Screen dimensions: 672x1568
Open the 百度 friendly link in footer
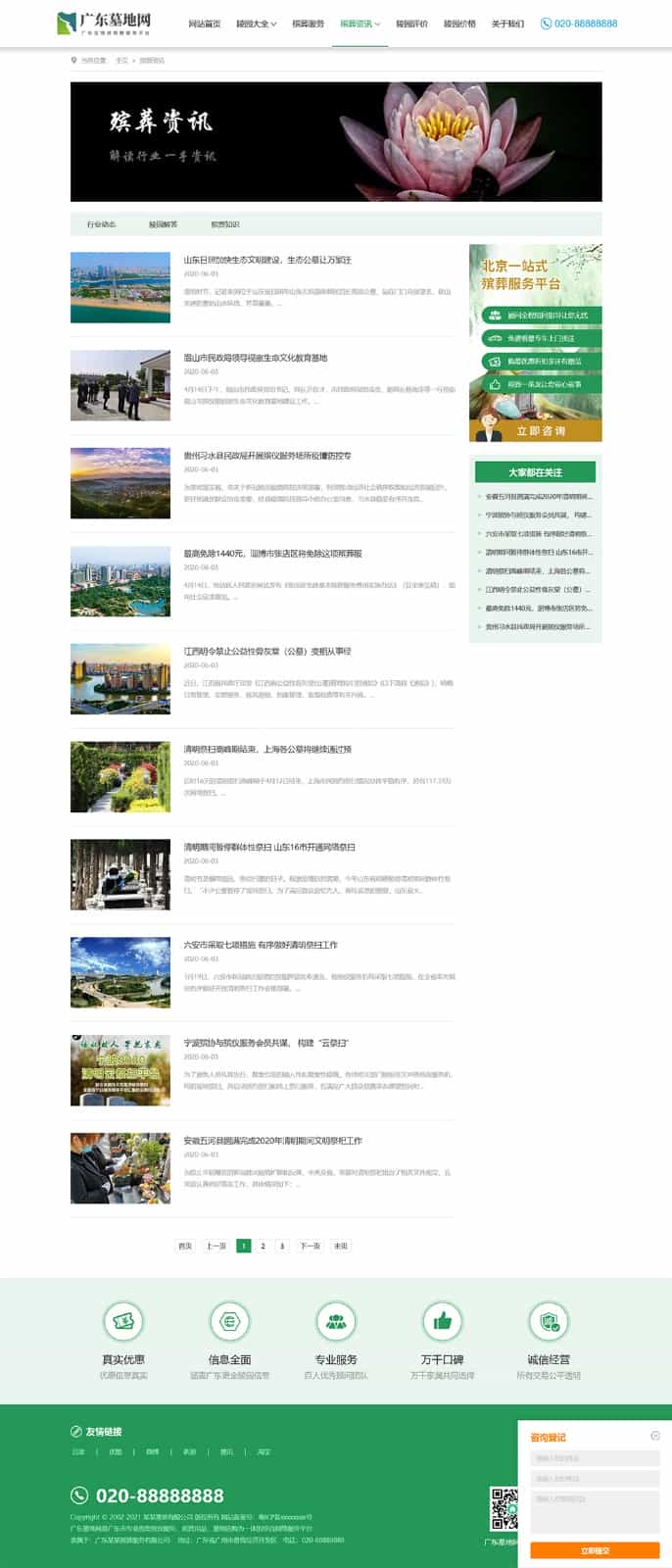pos(78,1451)
